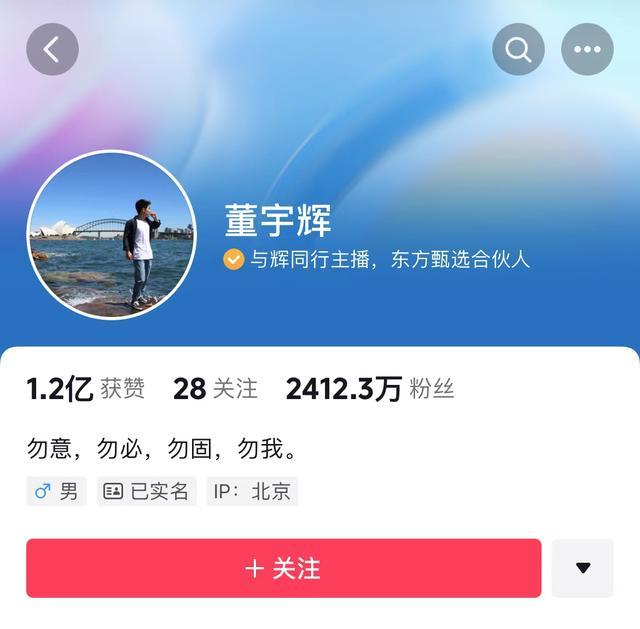This screenshot has width=640, height=629.
Task: Open the 2412.3万 粉丝 followers list
Action: pyautogui.click(x=370, y=389)
